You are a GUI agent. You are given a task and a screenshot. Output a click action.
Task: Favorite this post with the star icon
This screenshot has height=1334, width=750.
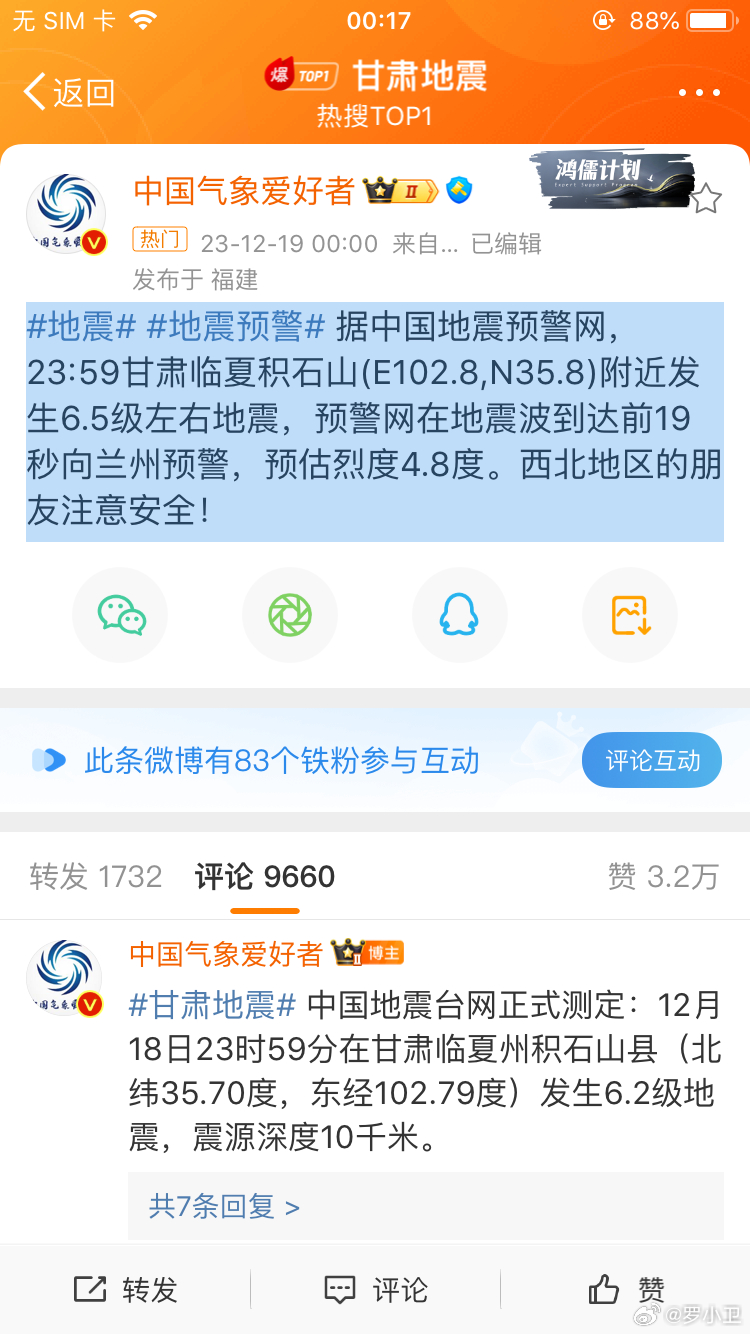point(706,198)
